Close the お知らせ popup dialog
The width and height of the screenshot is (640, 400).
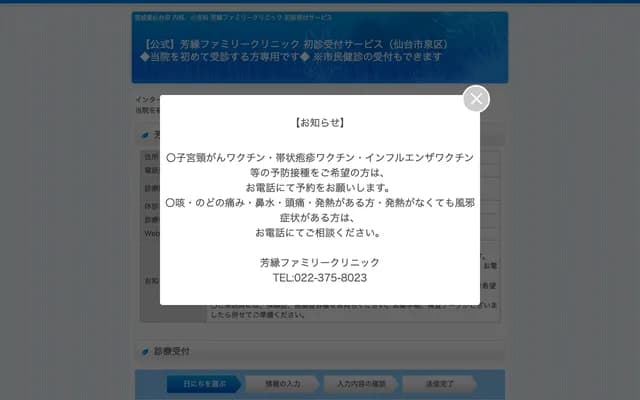[476, 98]
